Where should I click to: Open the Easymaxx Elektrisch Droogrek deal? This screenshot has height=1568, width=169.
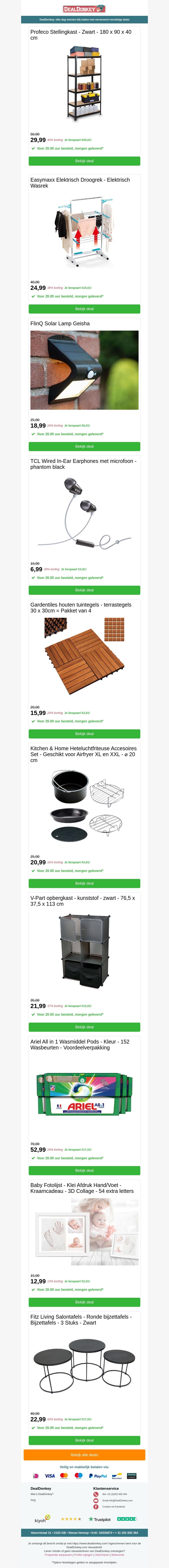(84, 309)
